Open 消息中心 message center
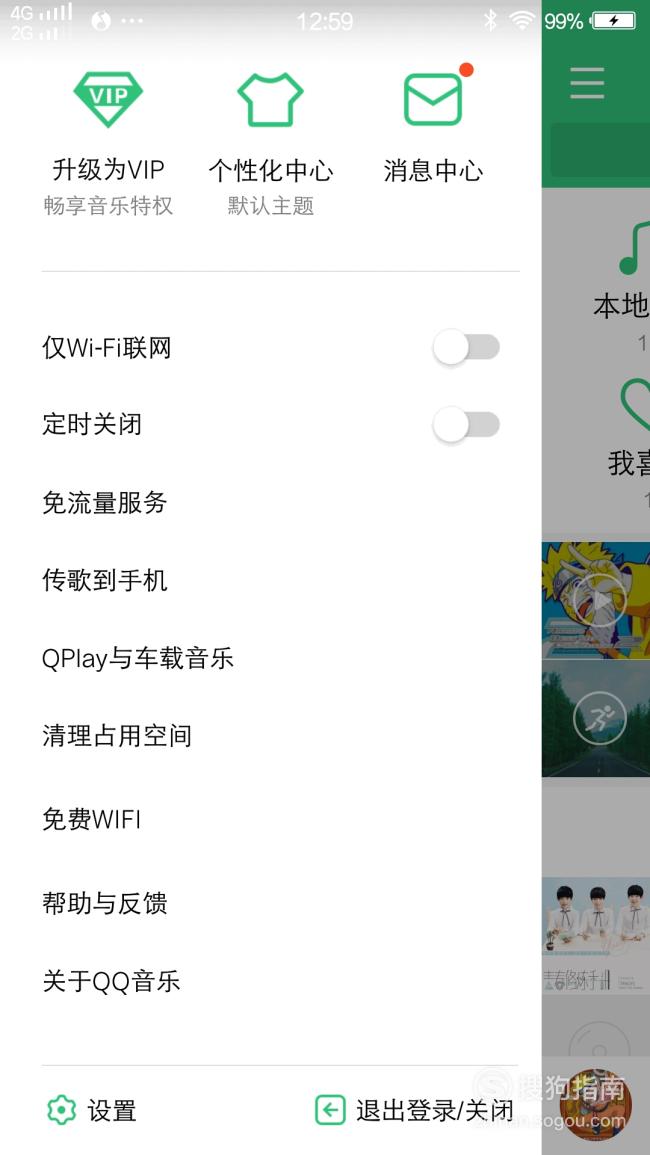The height and width of the screenshot is (1155, 650). [x=433, y=125]
